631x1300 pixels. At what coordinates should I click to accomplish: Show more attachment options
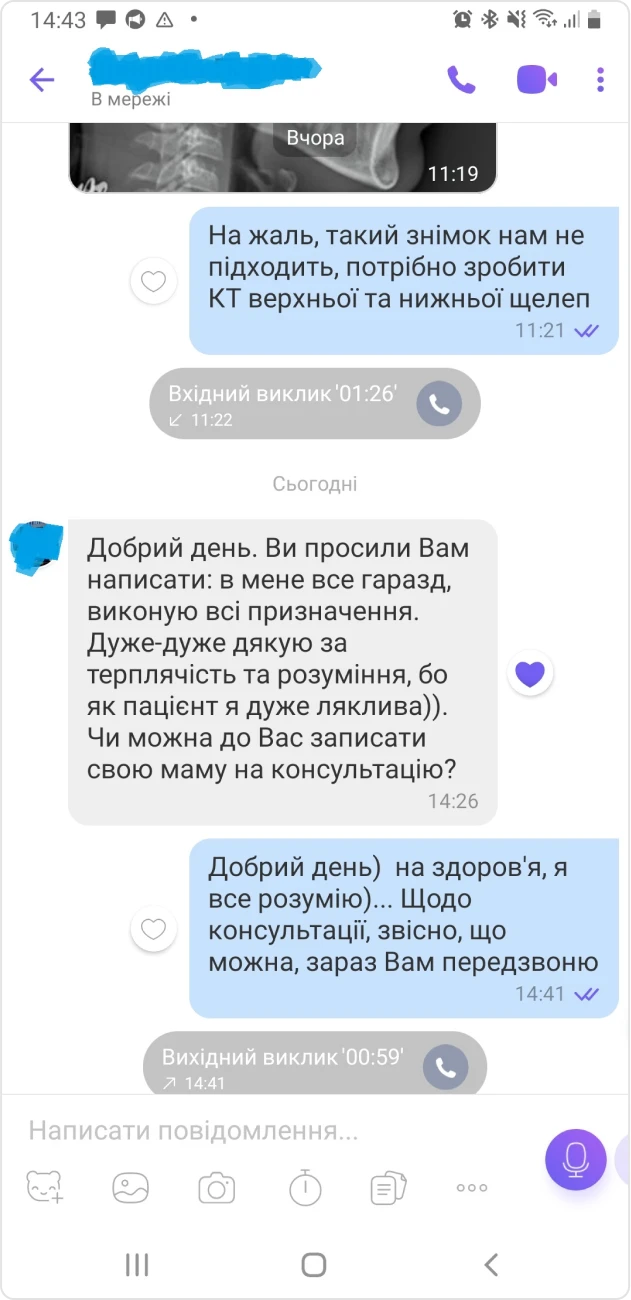tap(471, 1187)
